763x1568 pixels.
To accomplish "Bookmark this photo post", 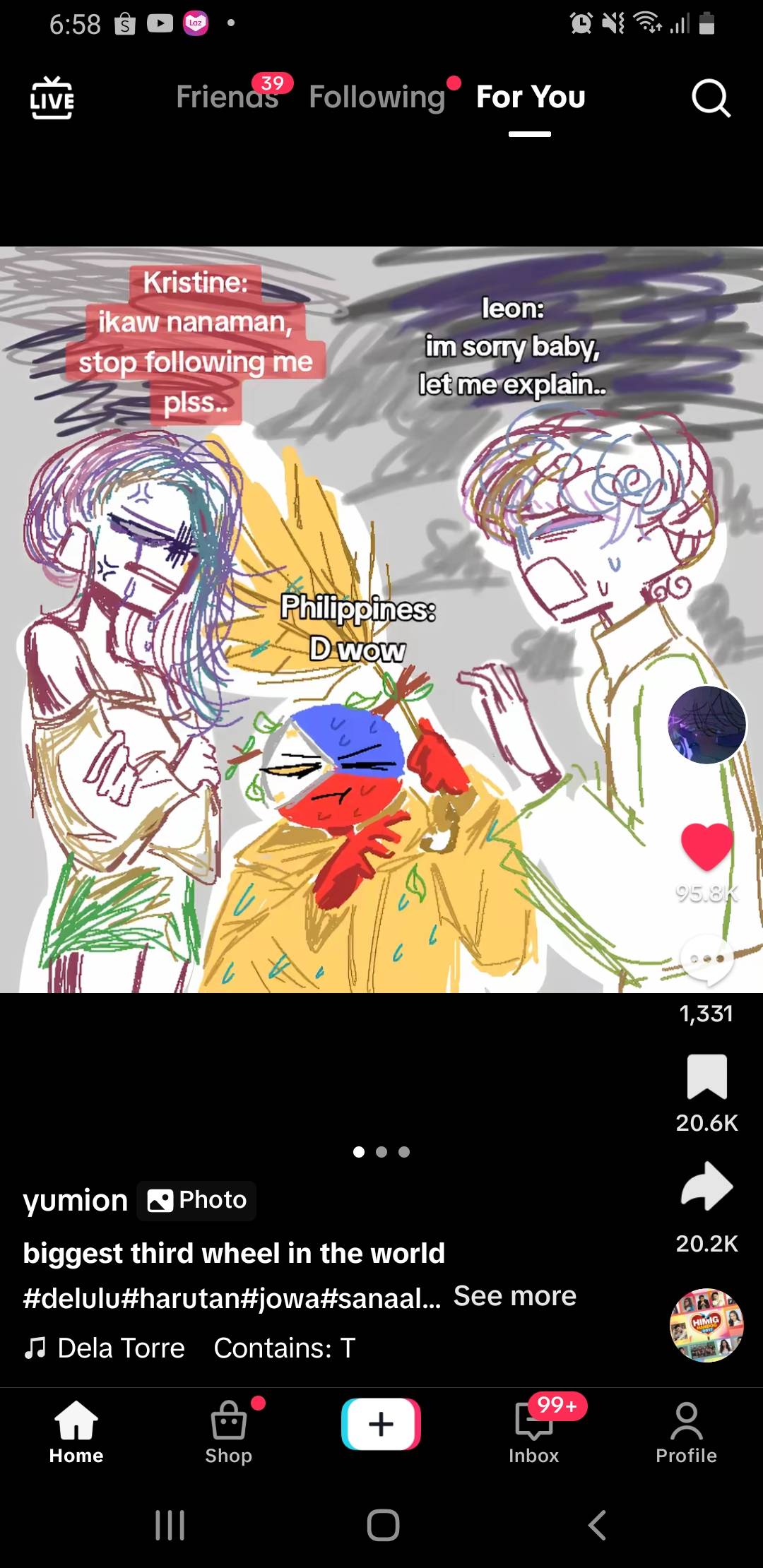I will tap(706, 1077).
